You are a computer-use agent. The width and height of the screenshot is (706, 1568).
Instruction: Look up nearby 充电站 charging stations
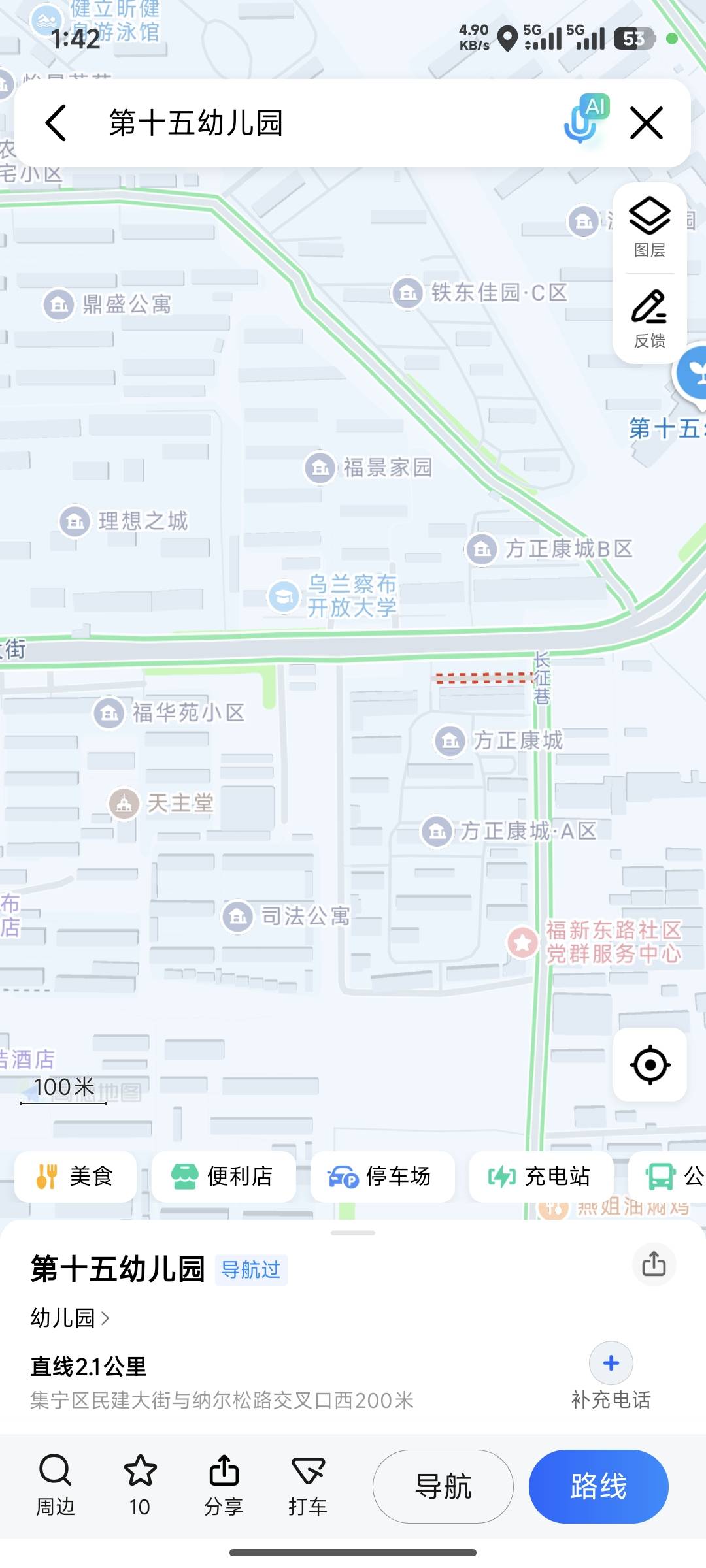tap(540, 1177)
